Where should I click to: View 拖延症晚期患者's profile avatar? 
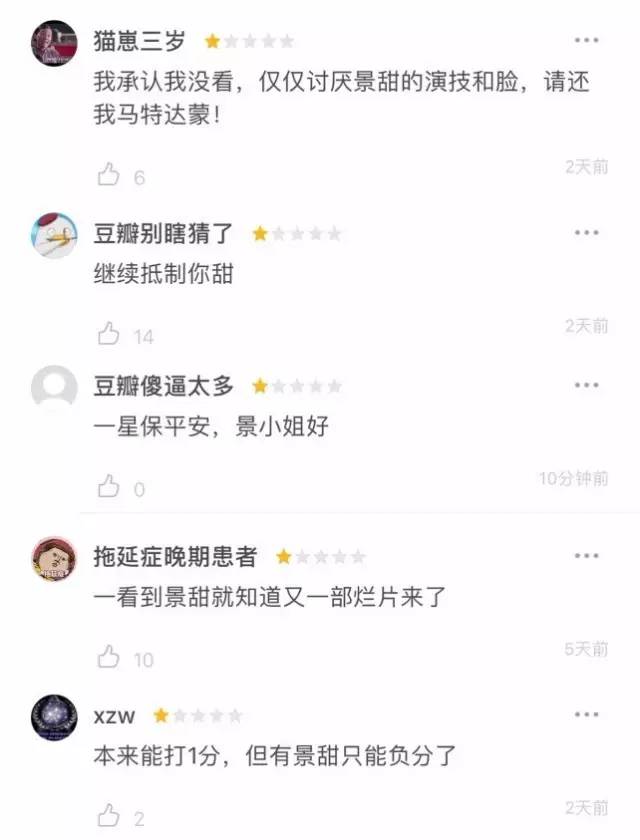pyautogui.click(x=54, y=559)
